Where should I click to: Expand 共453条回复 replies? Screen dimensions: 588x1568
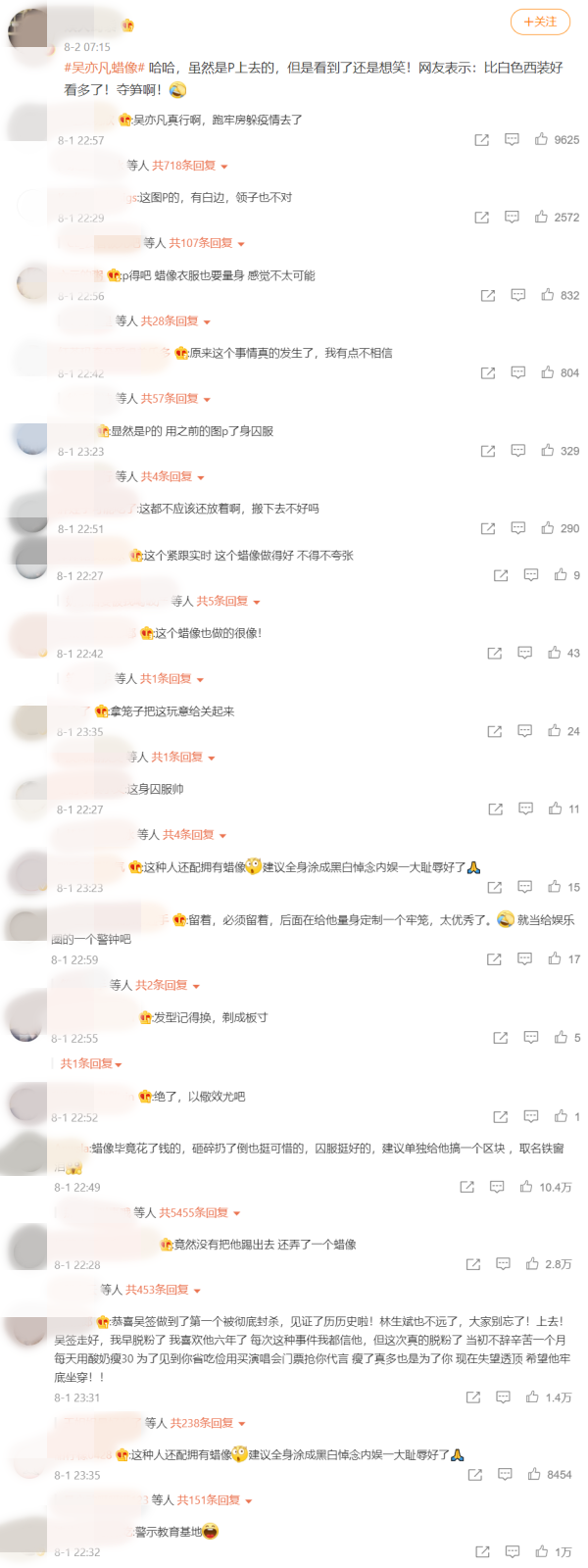(163, 1291)
